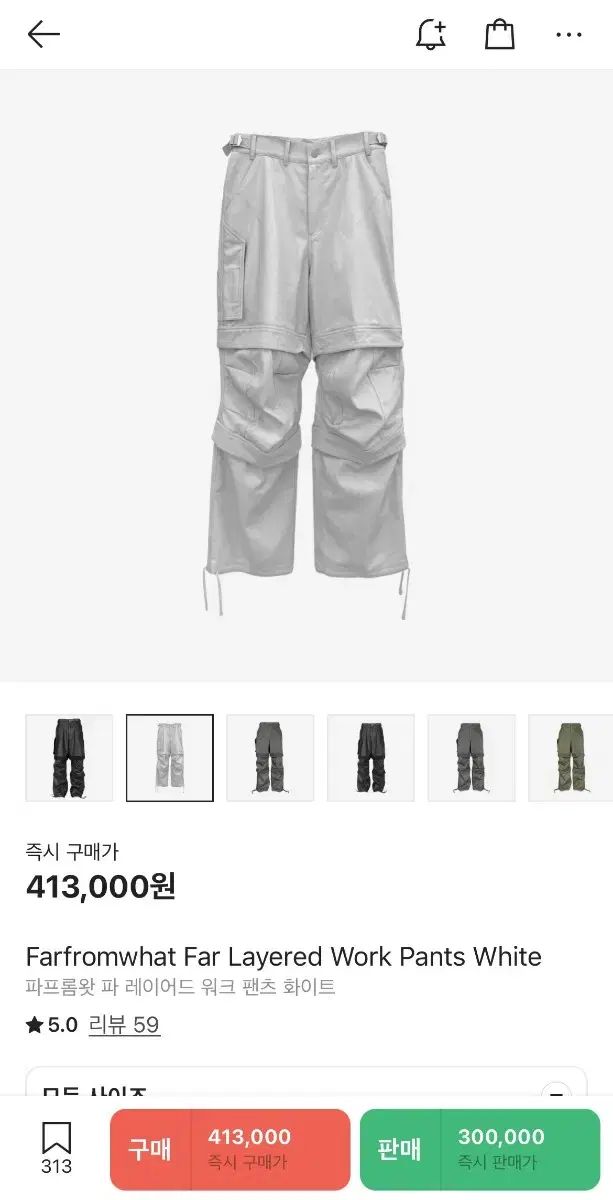Image resolution: width=613 pixels, height=1200 pixels.
Task: Select the white pants thumbnail
Action: pos(170,758)
